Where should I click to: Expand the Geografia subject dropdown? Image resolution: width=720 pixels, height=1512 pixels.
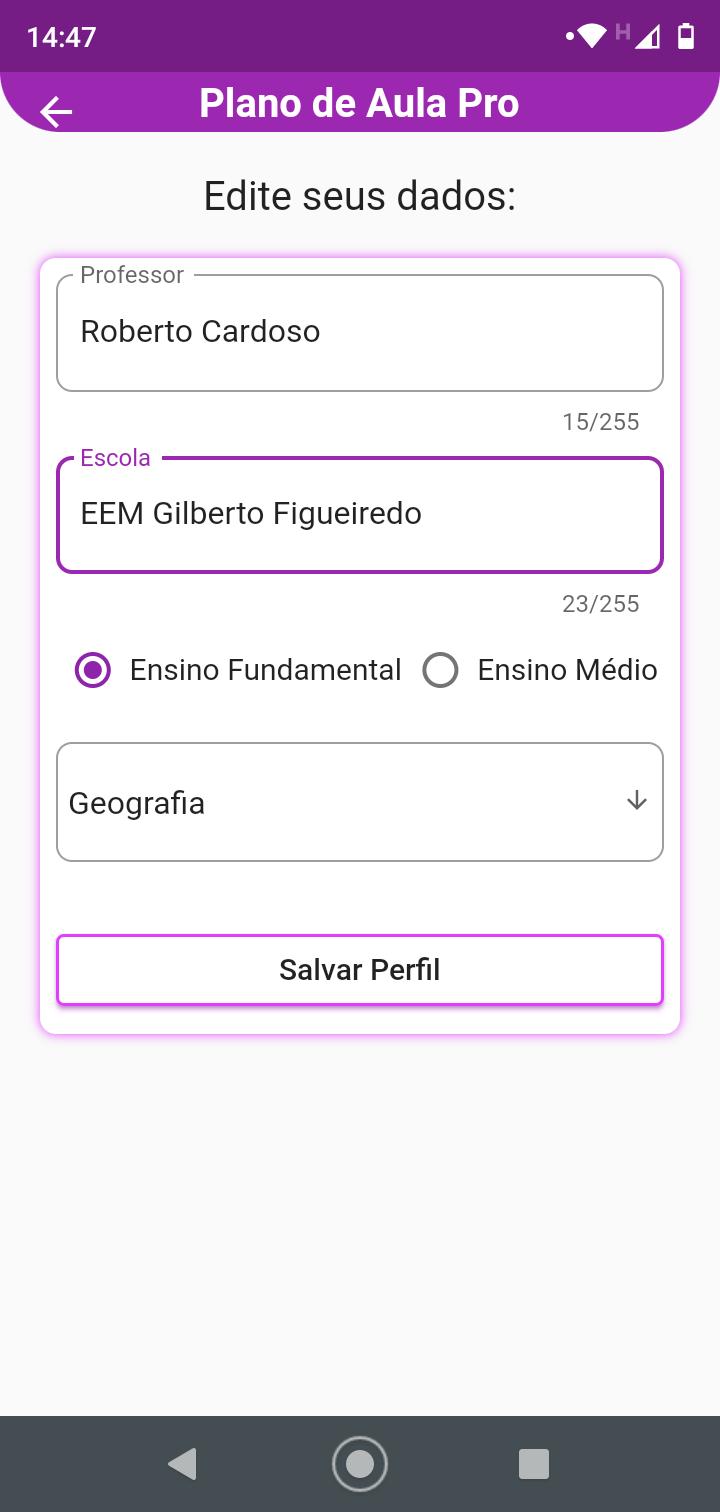360,802
